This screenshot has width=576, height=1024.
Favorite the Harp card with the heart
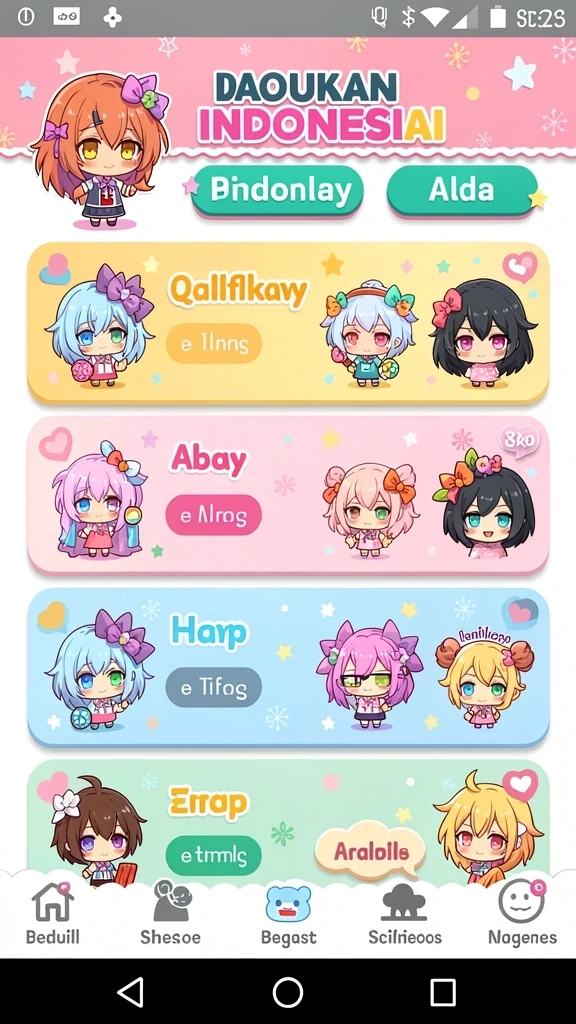click(520, 613)
